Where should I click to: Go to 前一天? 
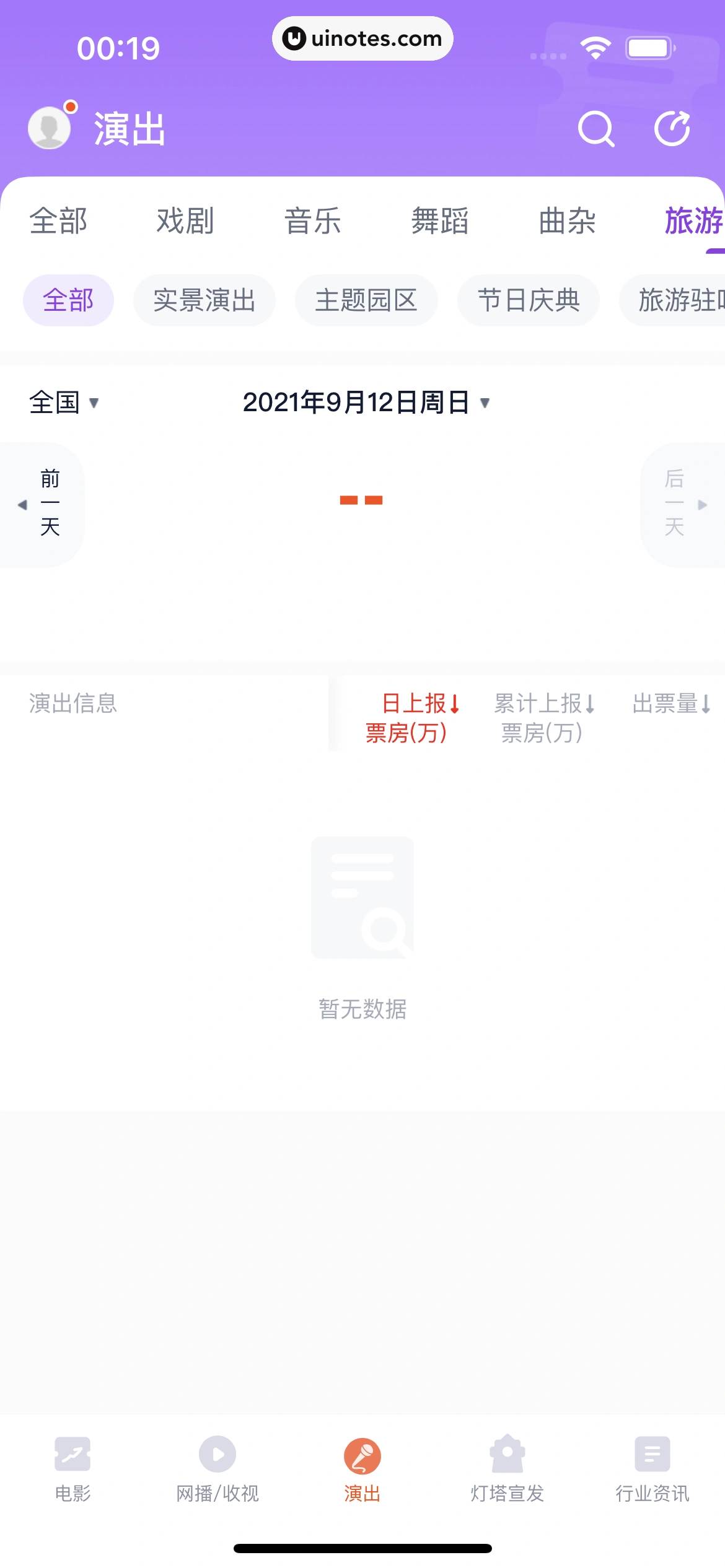[x=43, y=504]
